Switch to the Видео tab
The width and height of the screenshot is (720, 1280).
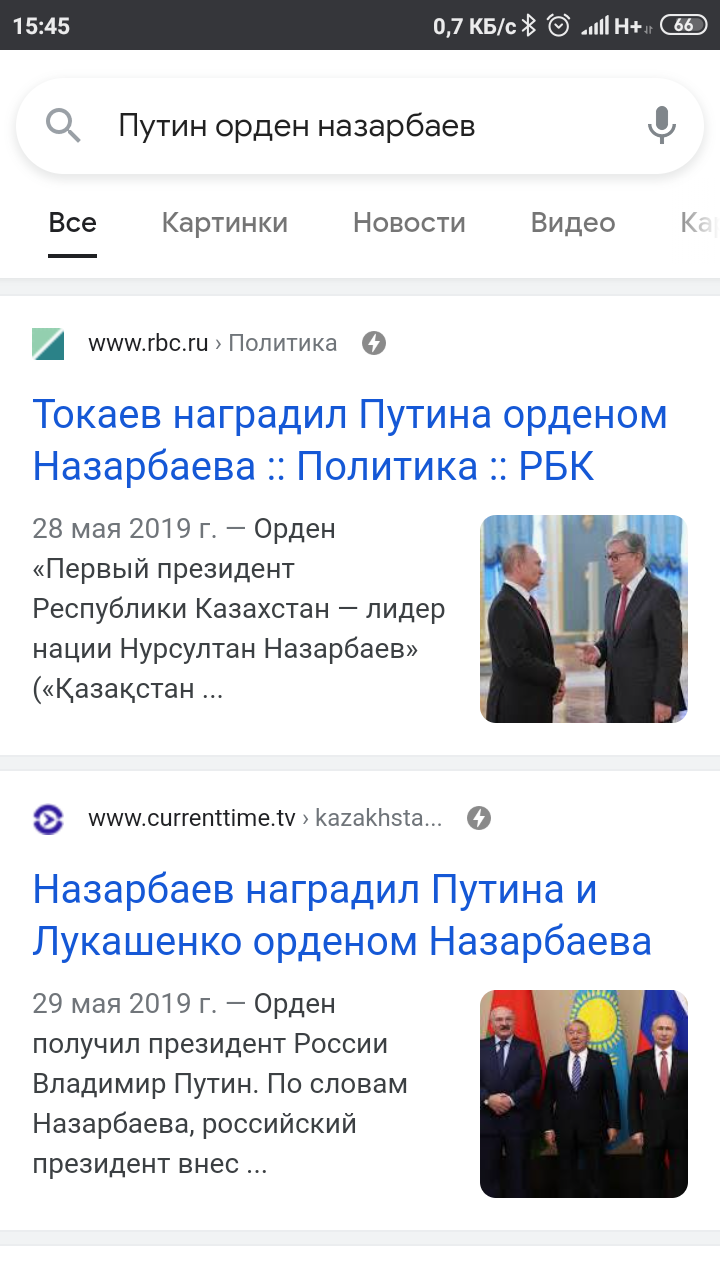click(572, 222)
